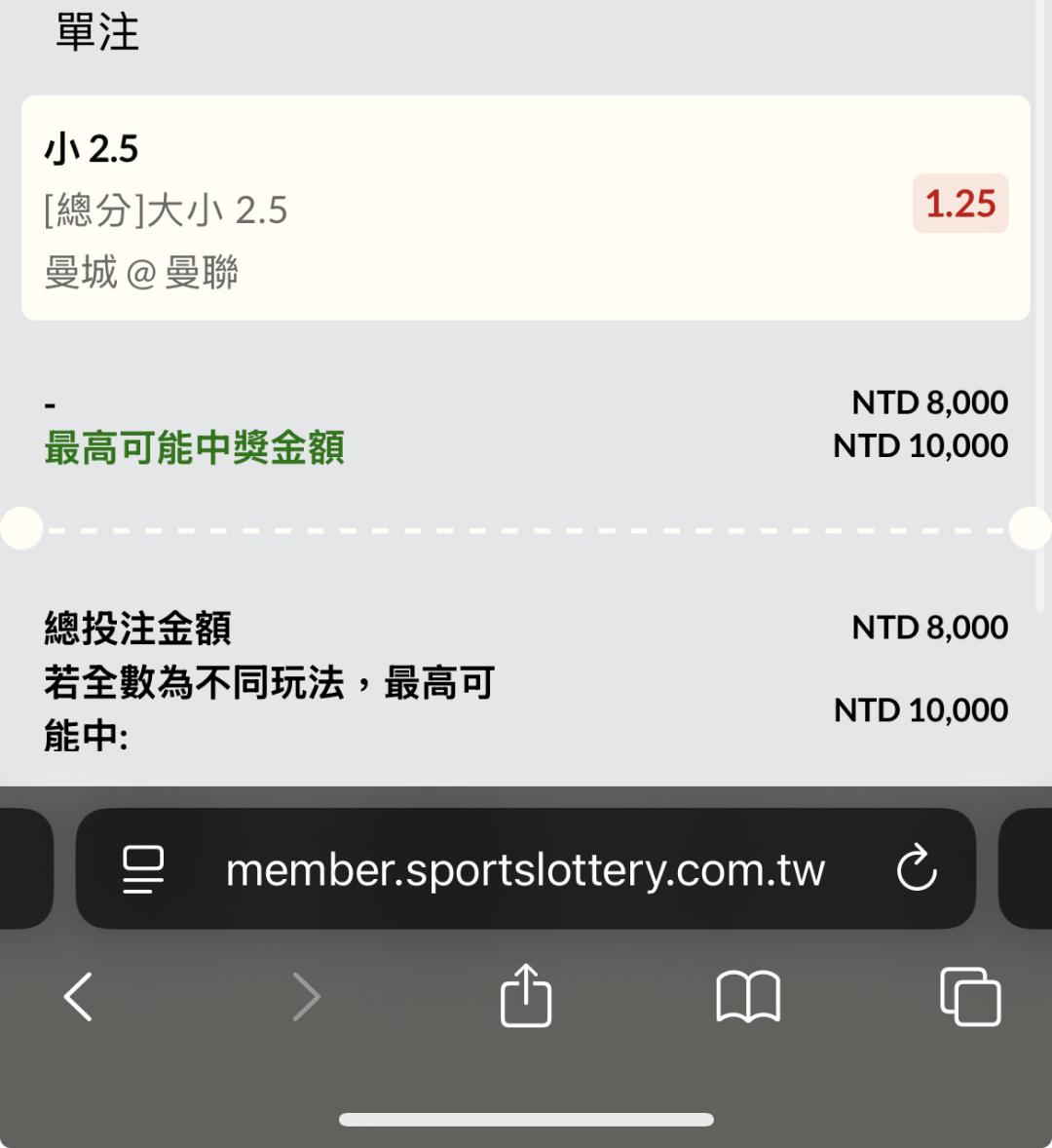This screenshot has width=1052, height=1148.
Task: Share this page via the share icon
Action: pyautogui.click(x=526, y=995)
